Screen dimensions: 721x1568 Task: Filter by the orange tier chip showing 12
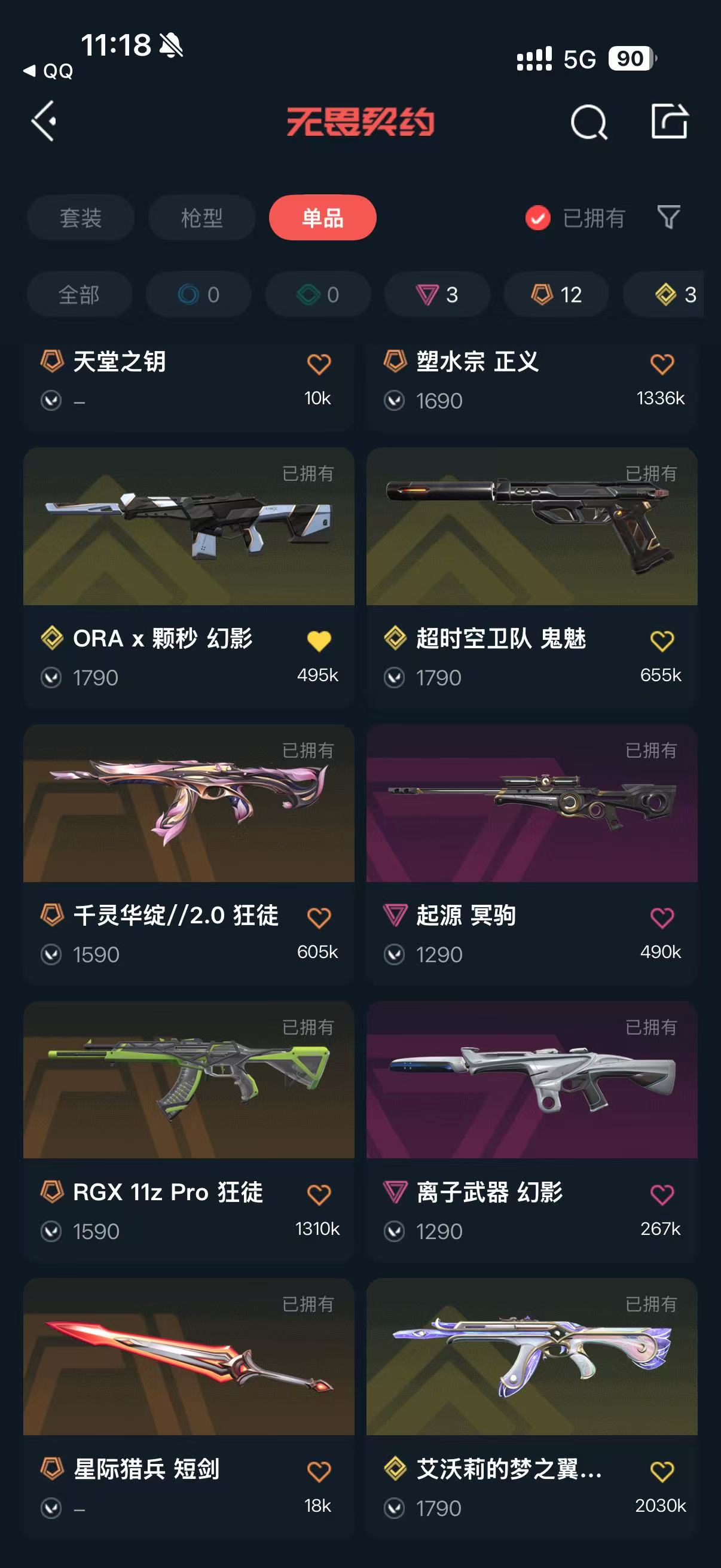click(556, 295)
